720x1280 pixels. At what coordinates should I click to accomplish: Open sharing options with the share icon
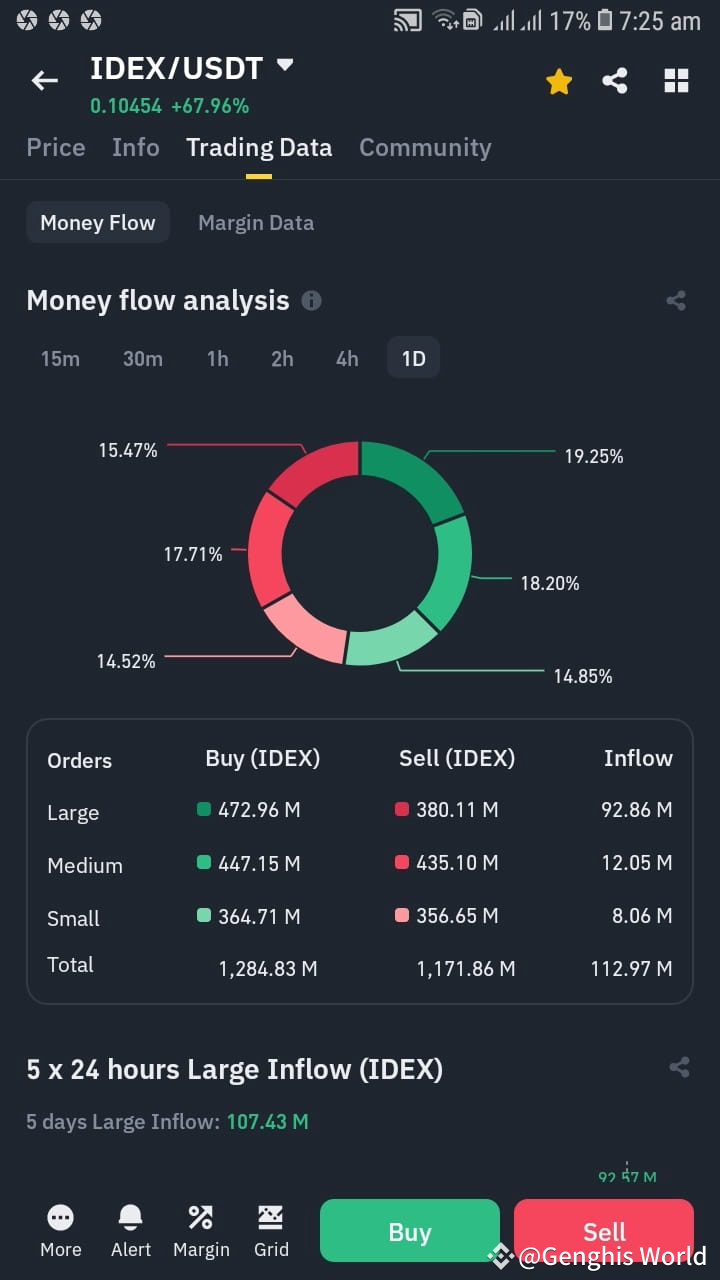[615, 81]
